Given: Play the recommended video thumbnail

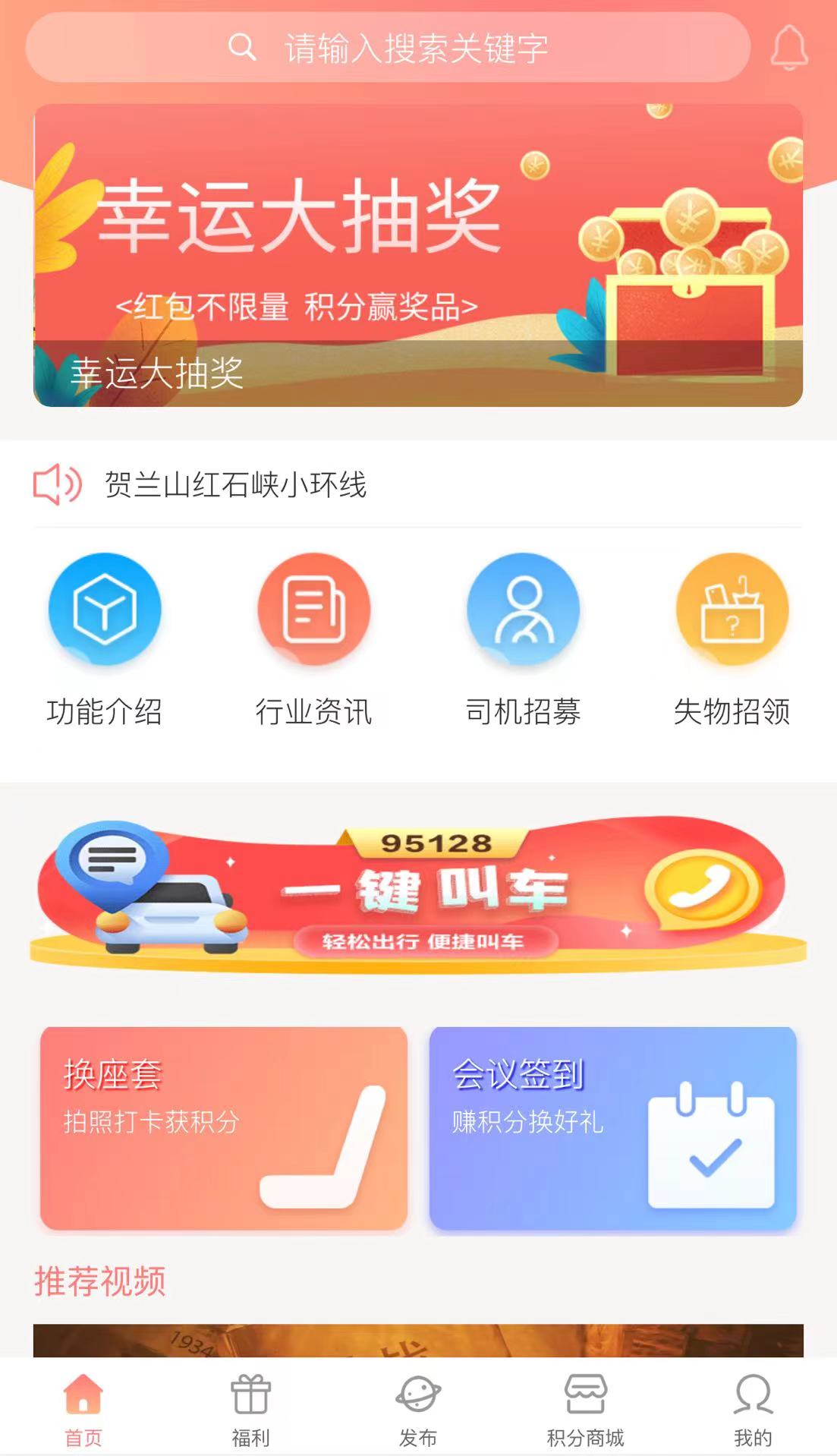Looking at the screenshot, I should click(x=418, y=1340).
